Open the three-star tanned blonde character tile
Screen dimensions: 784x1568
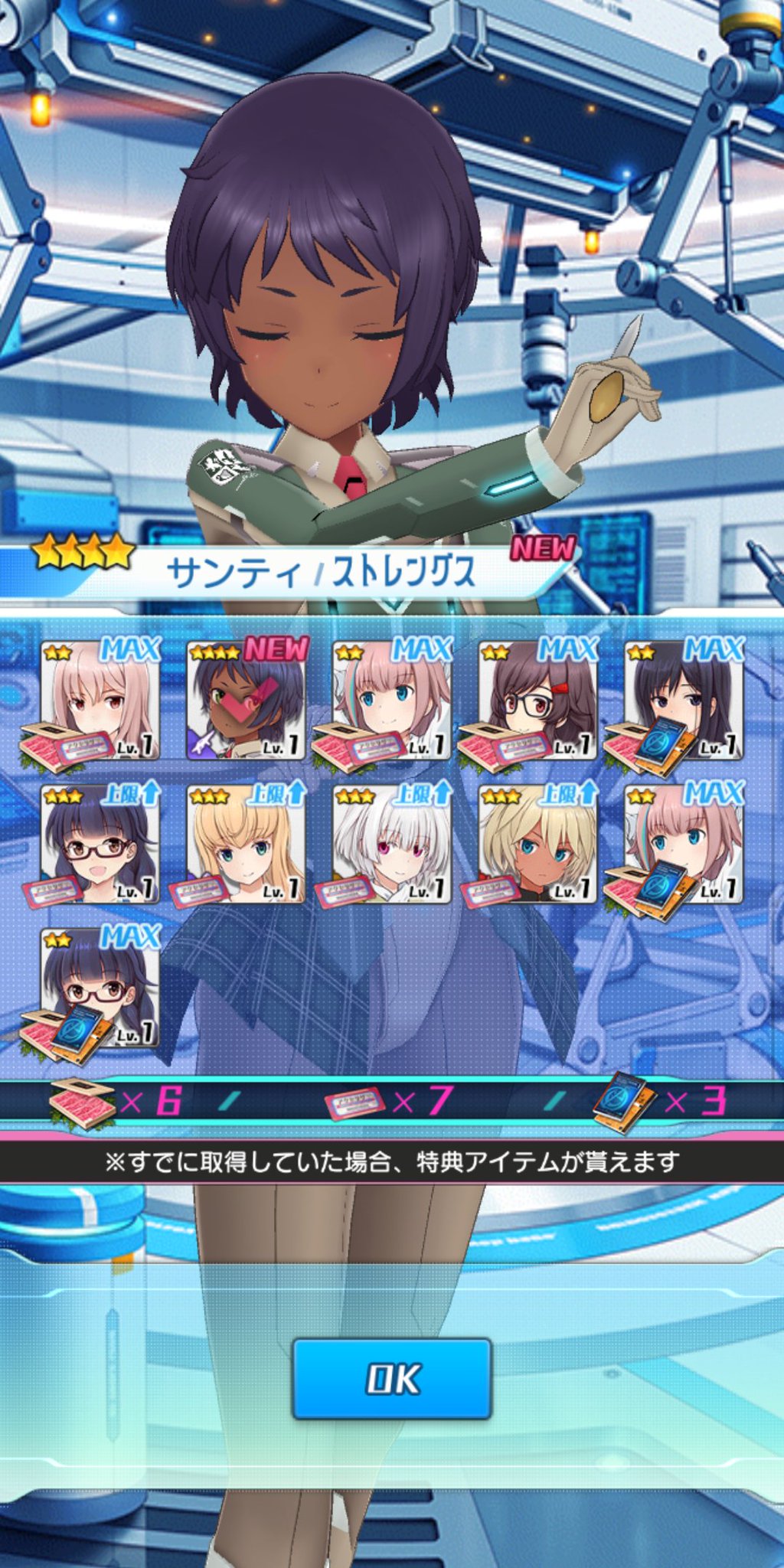coord(537,844)
